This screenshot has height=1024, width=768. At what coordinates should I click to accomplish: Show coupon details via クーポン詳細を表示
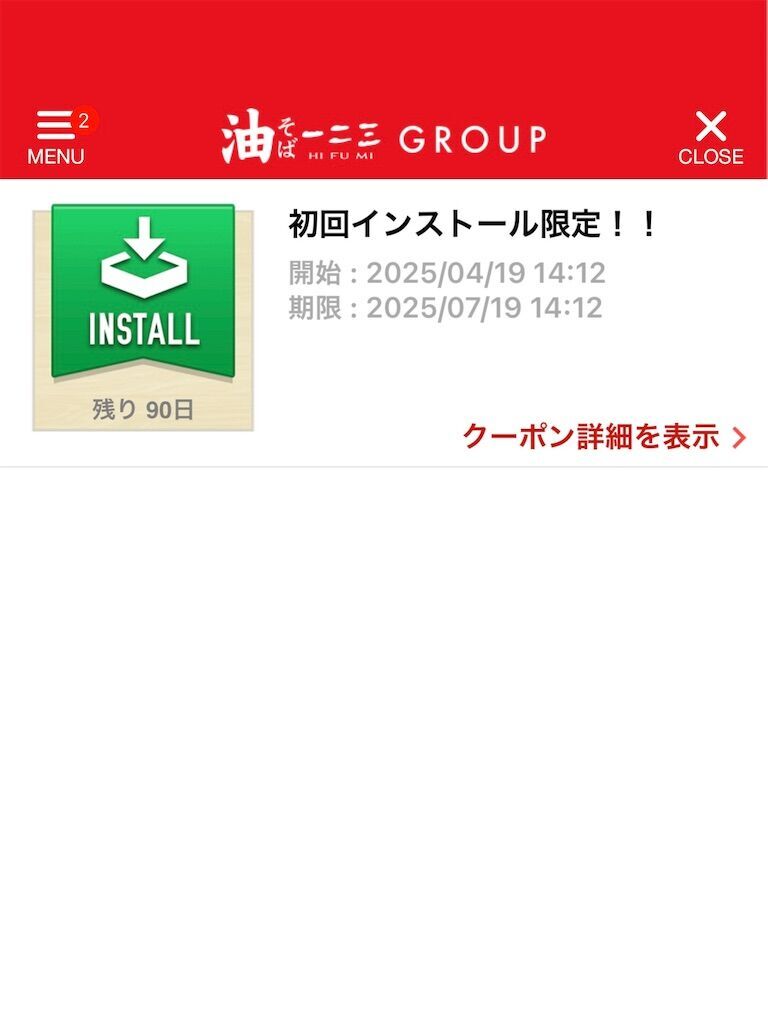[604, 436]
